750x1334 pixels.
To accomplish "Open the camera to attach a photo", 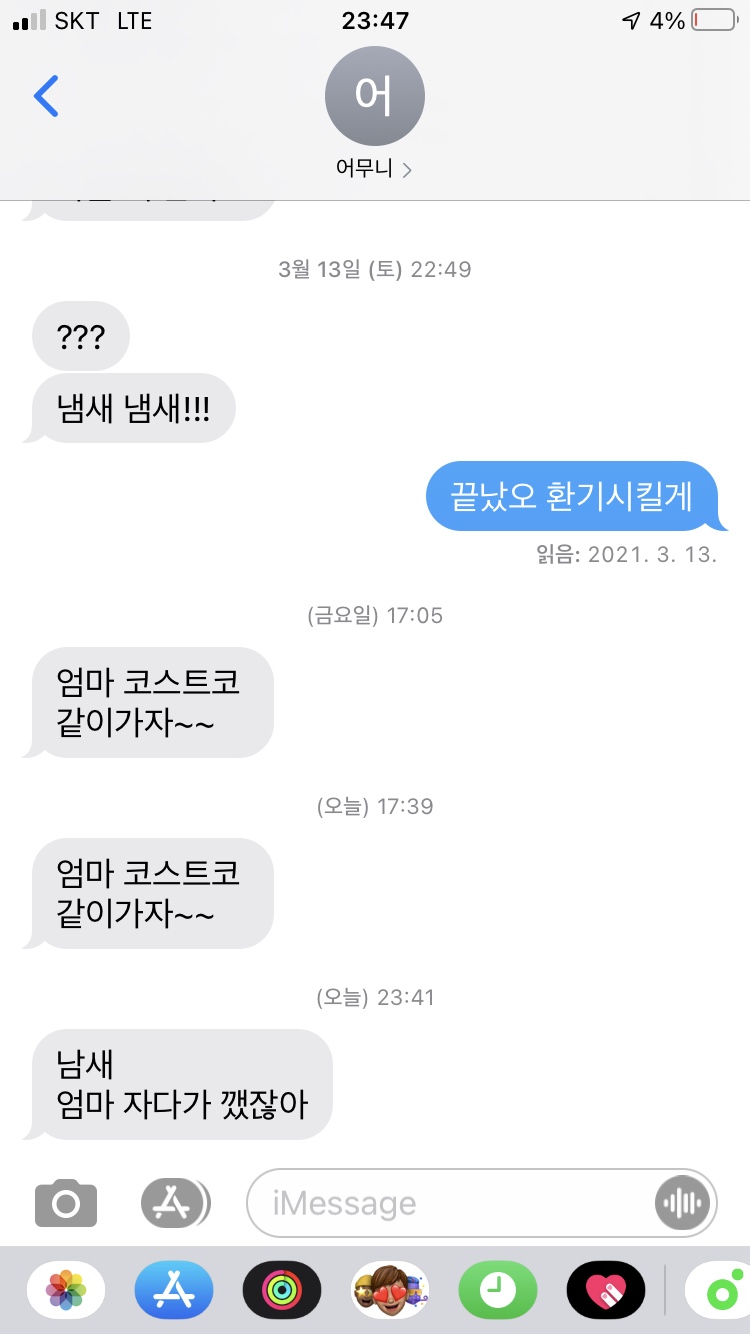I will click(66, 1203).
